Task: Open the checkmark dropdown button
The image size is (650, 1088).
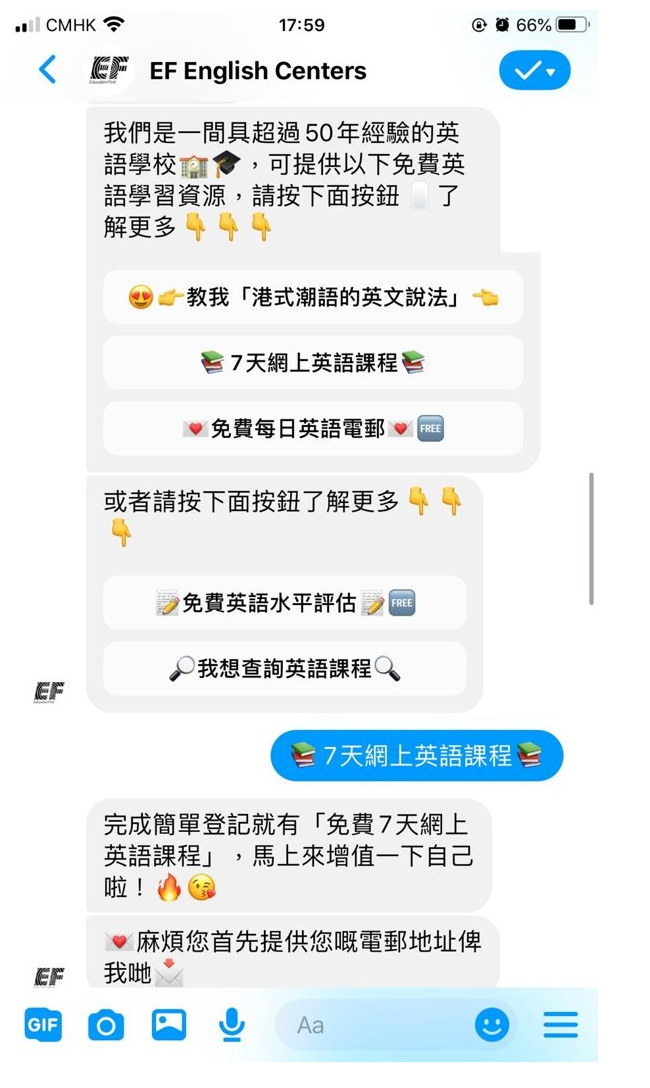Action: coord(534,70)
